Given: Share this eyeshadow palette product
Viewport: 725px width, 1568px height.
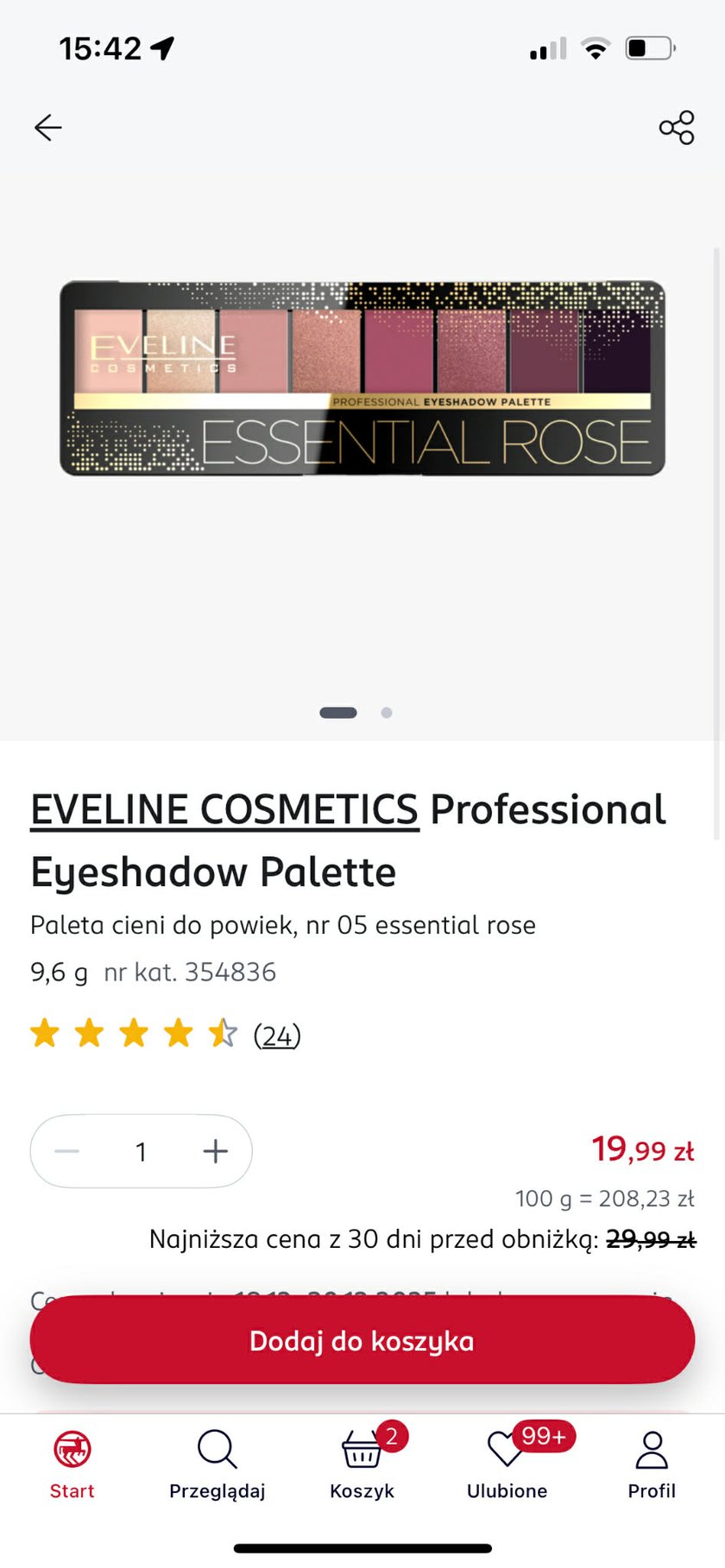Looking at the screenshot, I should pyautogui.click(x=677, y=128).
